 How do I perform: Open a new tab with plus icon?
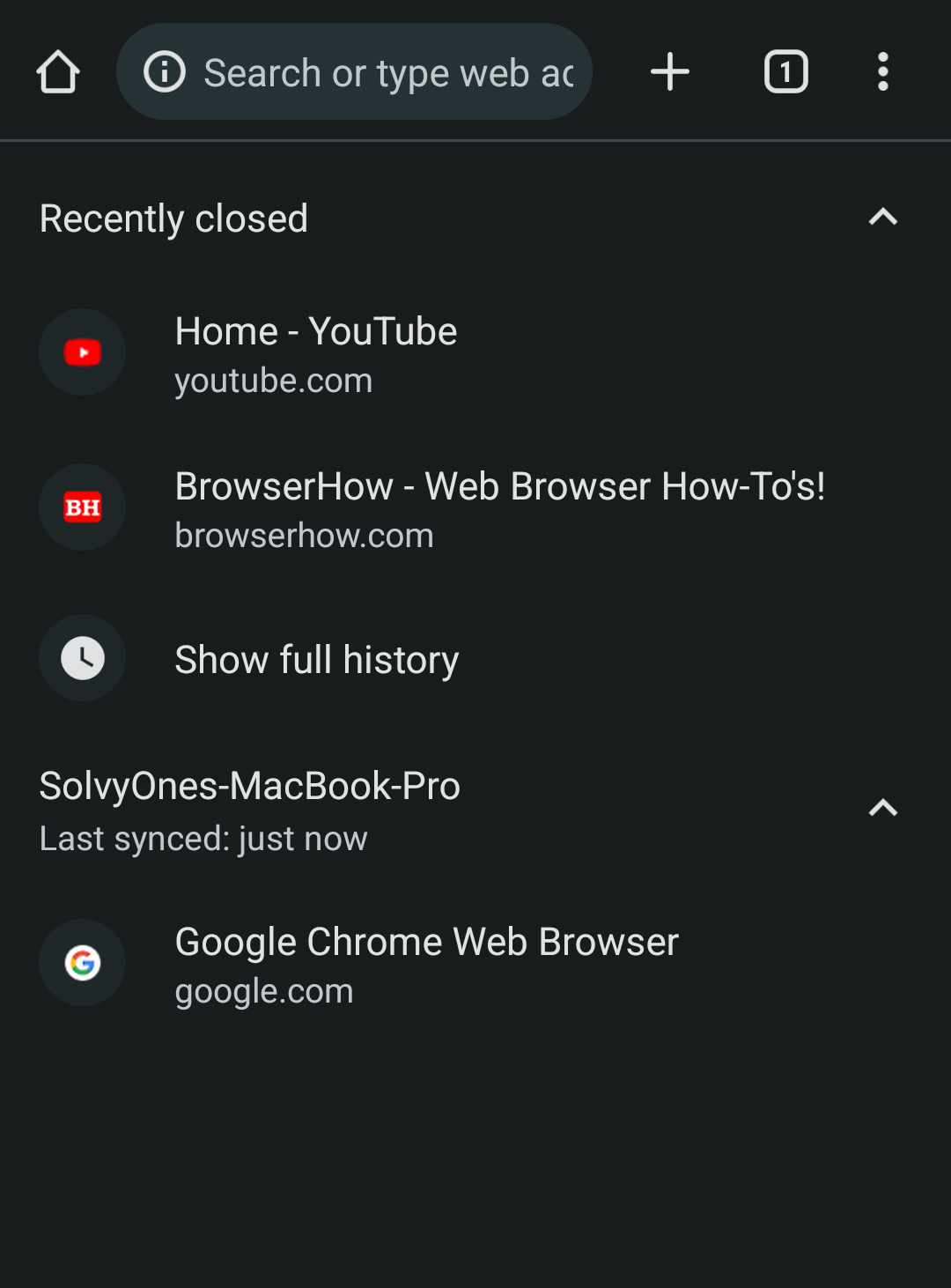(669, 71)
